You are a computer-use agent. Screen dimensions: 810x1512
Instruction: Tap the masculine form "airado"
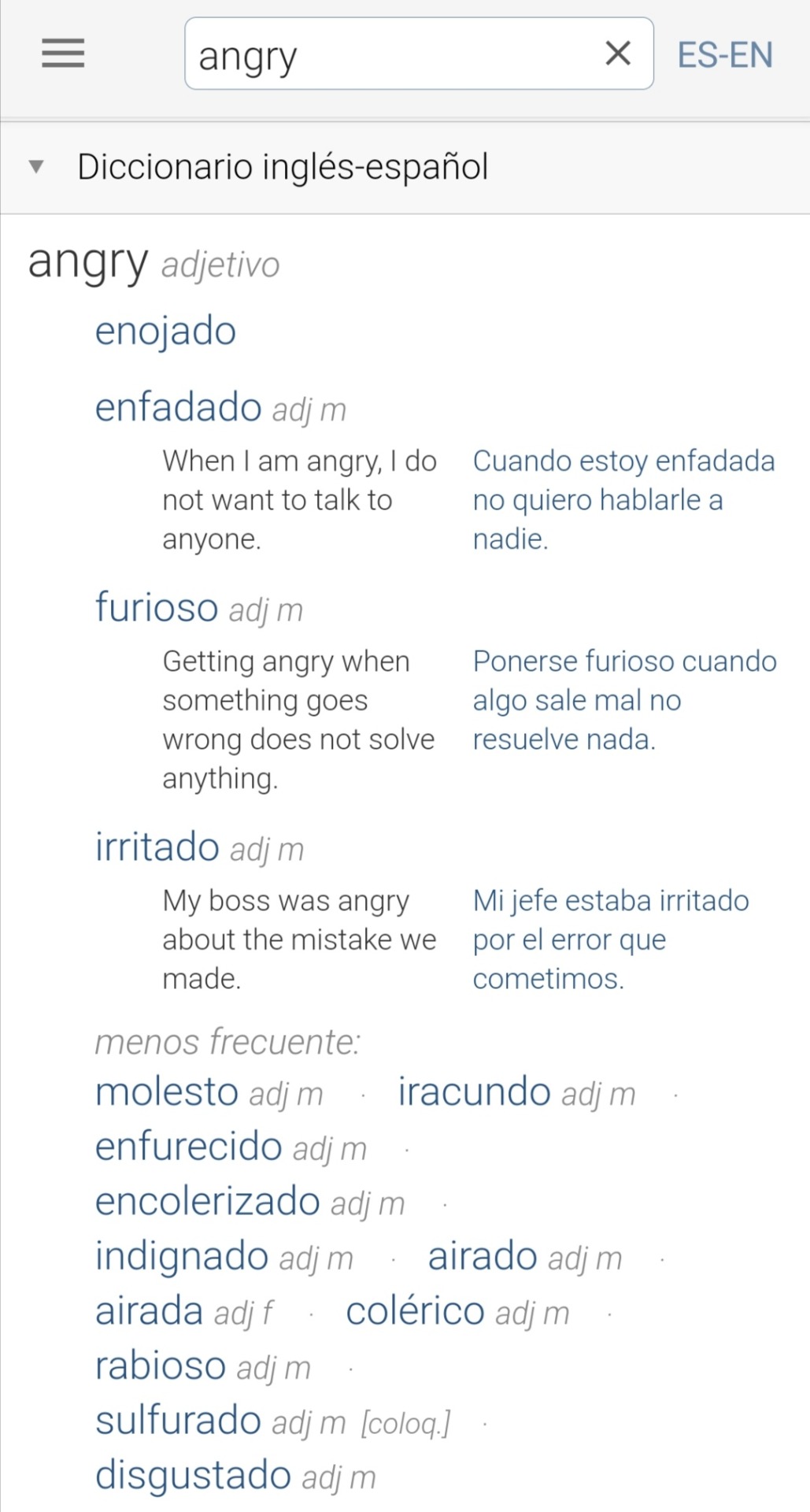pos(482,1257)
